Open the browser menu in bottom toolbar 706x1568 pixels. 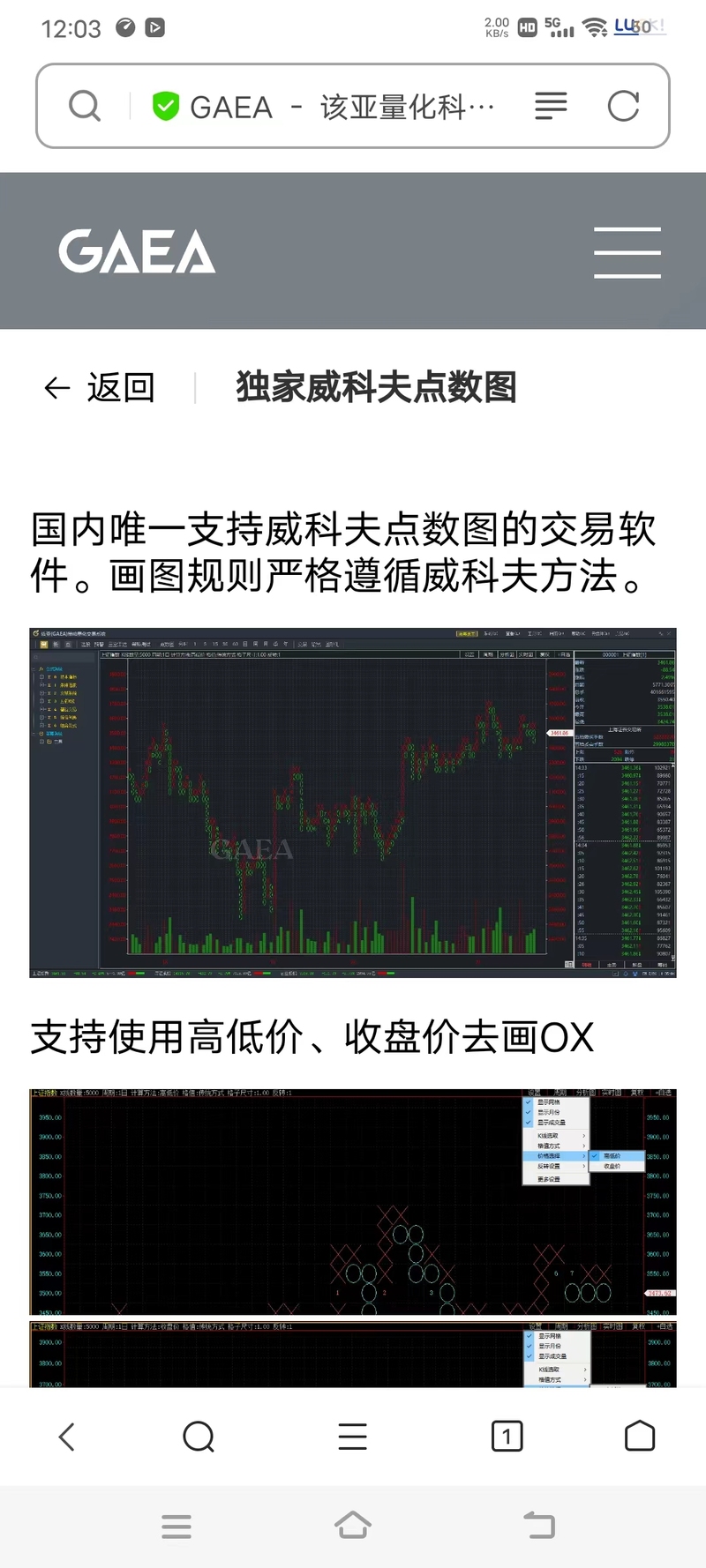(x=352, y=1437)
